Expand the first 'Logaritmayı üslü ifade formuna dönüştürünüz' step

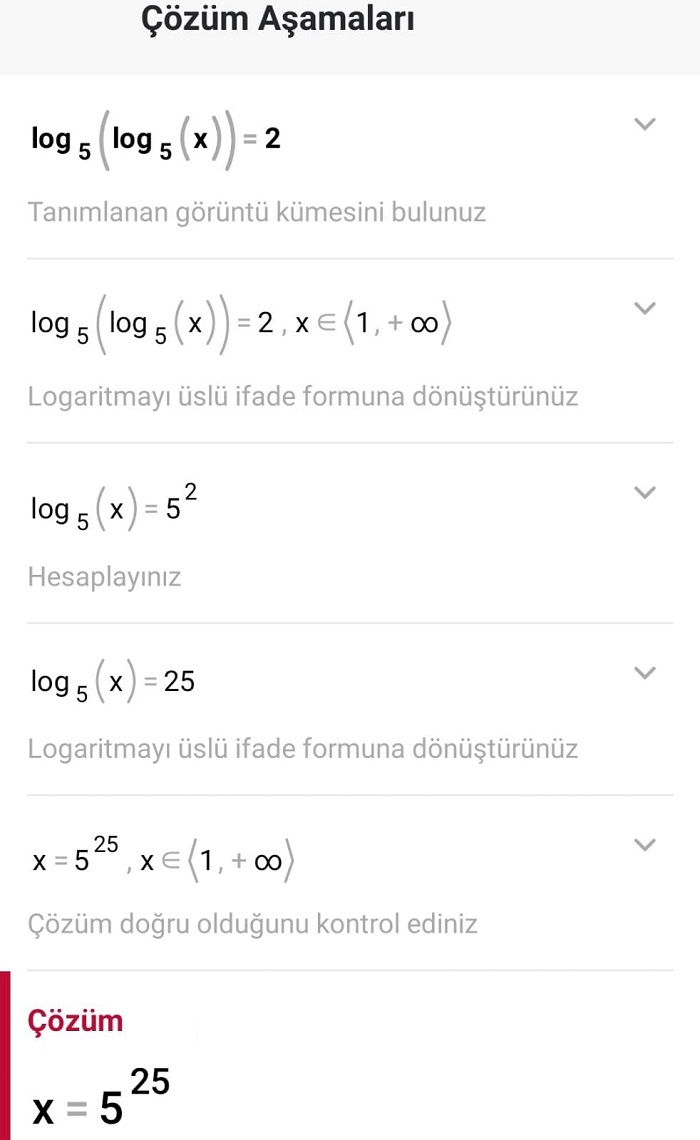coord(645,306)
